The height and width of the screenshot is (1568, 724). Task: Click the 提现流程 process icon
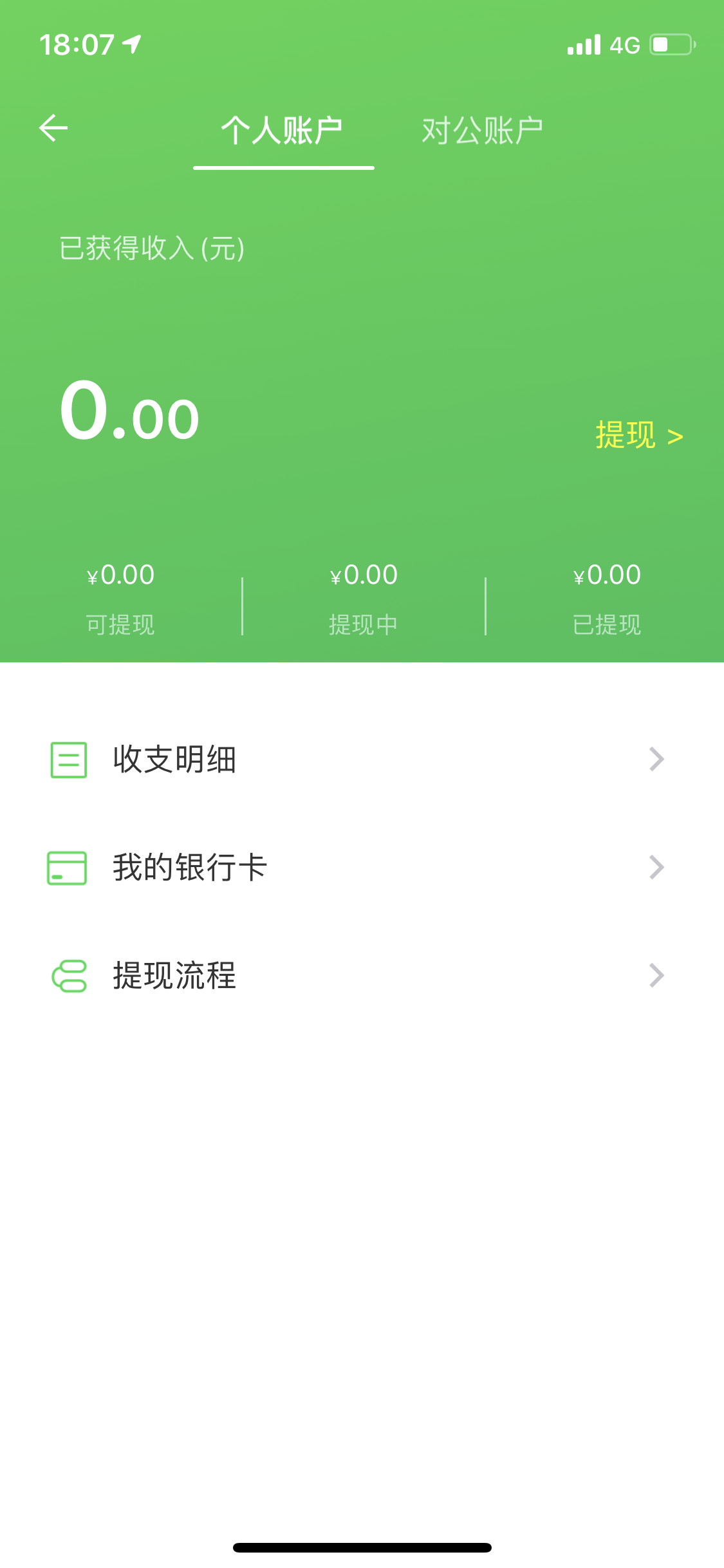68,976
